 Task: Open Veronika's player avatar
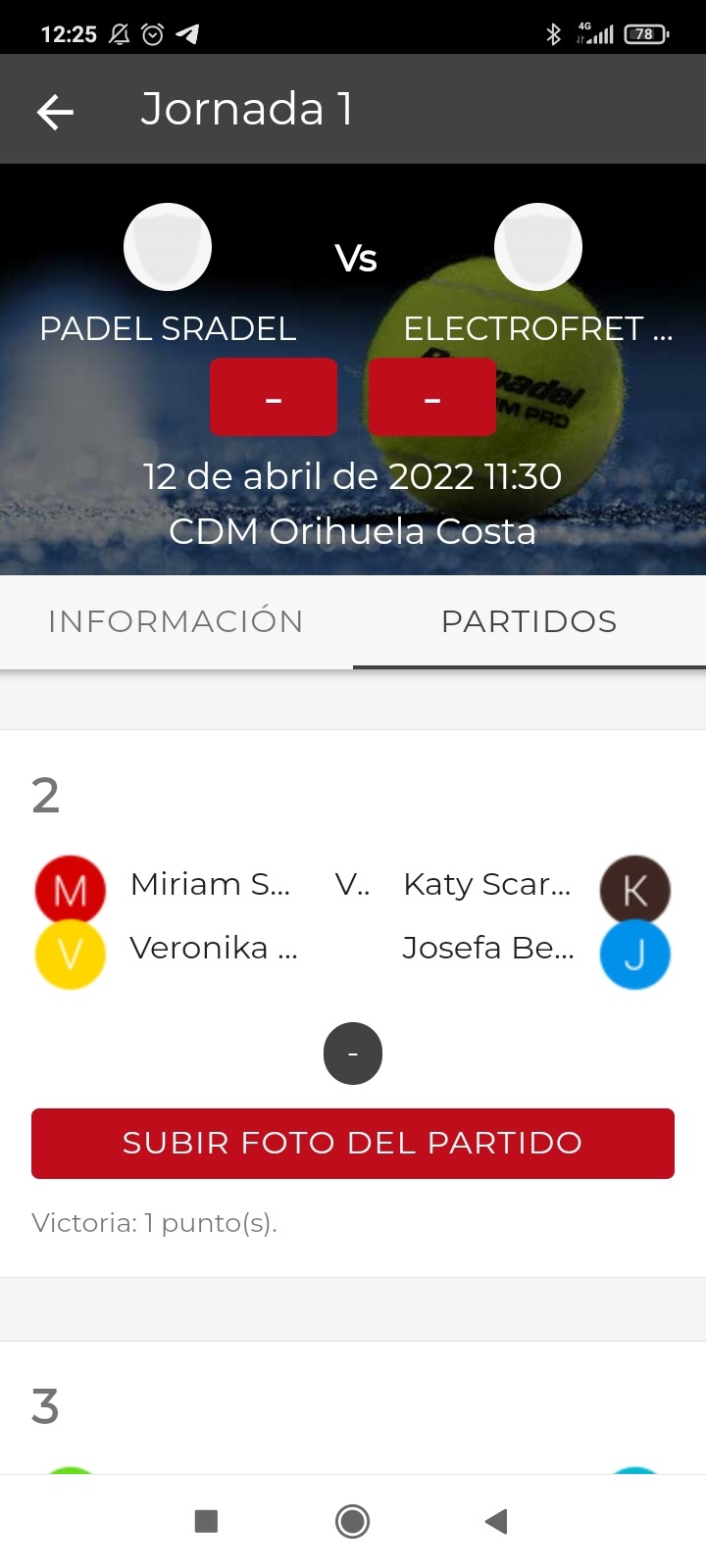[71, 954]
